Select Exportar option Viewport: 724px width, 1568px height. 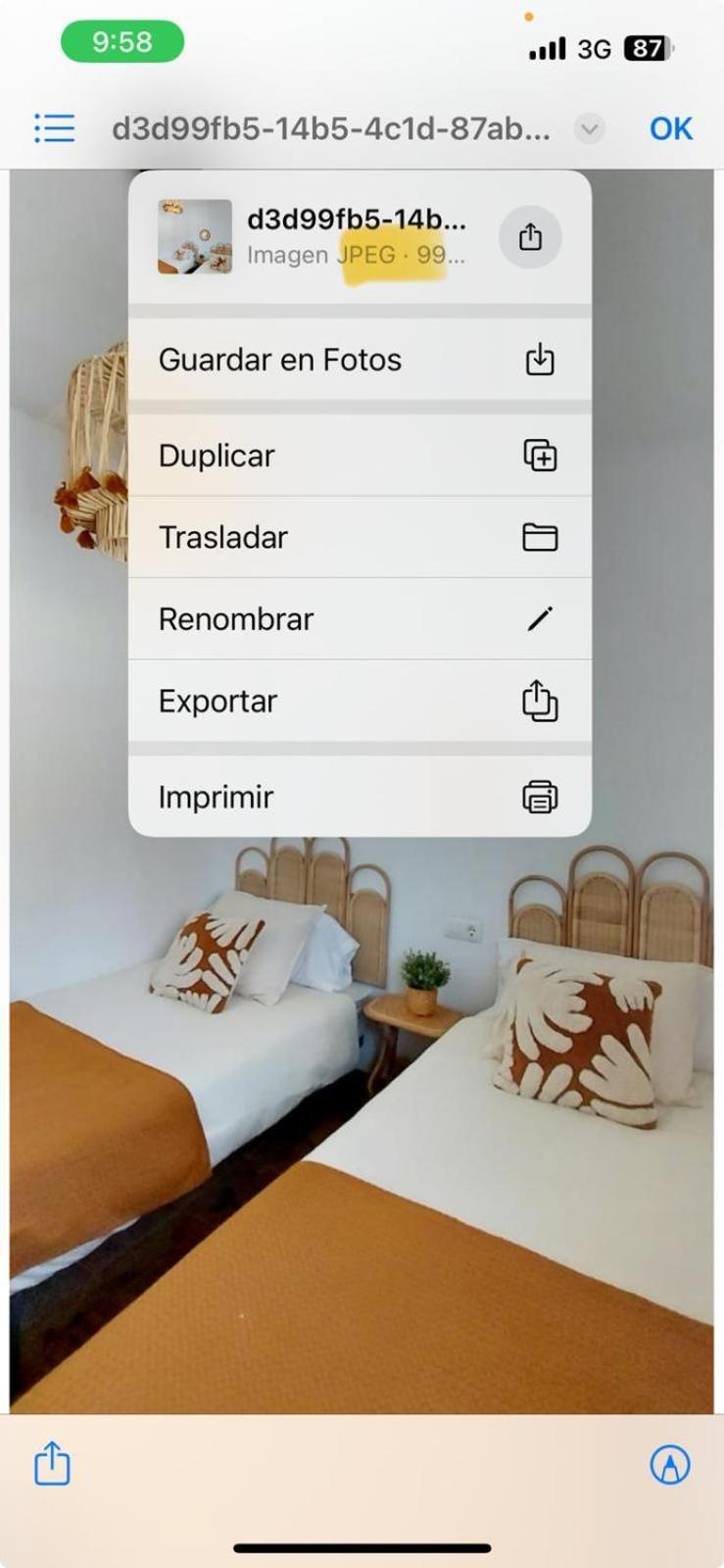point(359,701)
